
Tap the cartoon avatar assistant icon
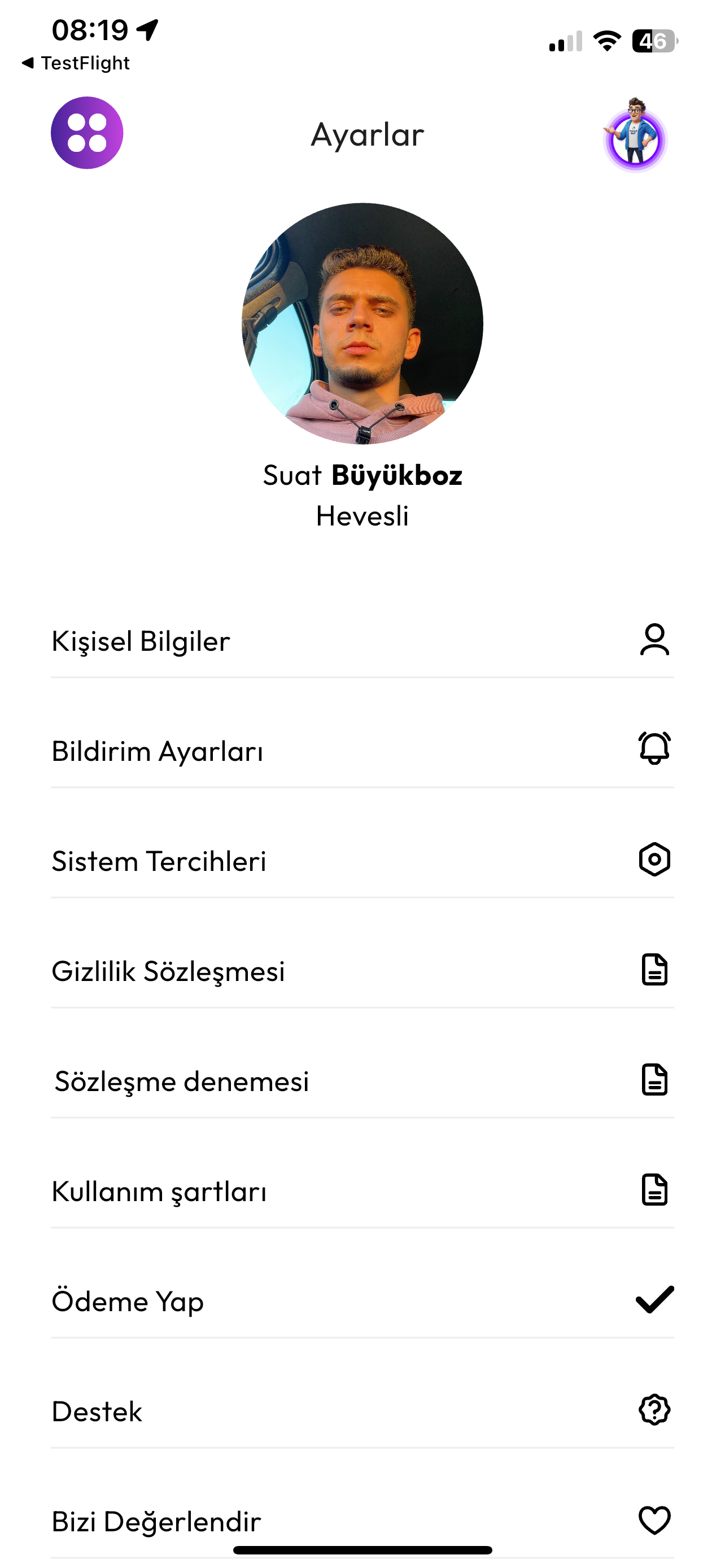635,138
